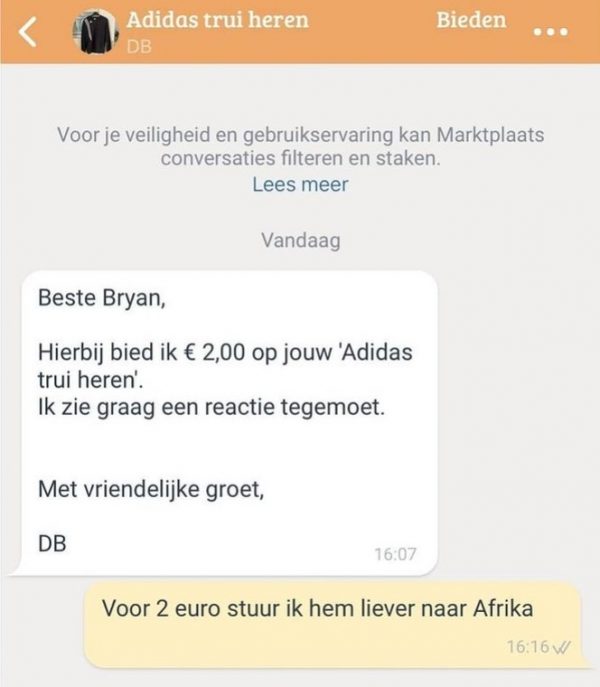The image size is (600, 687).
Task: Open the Adidas trui heren listing
Action: (x=217, y=20)
